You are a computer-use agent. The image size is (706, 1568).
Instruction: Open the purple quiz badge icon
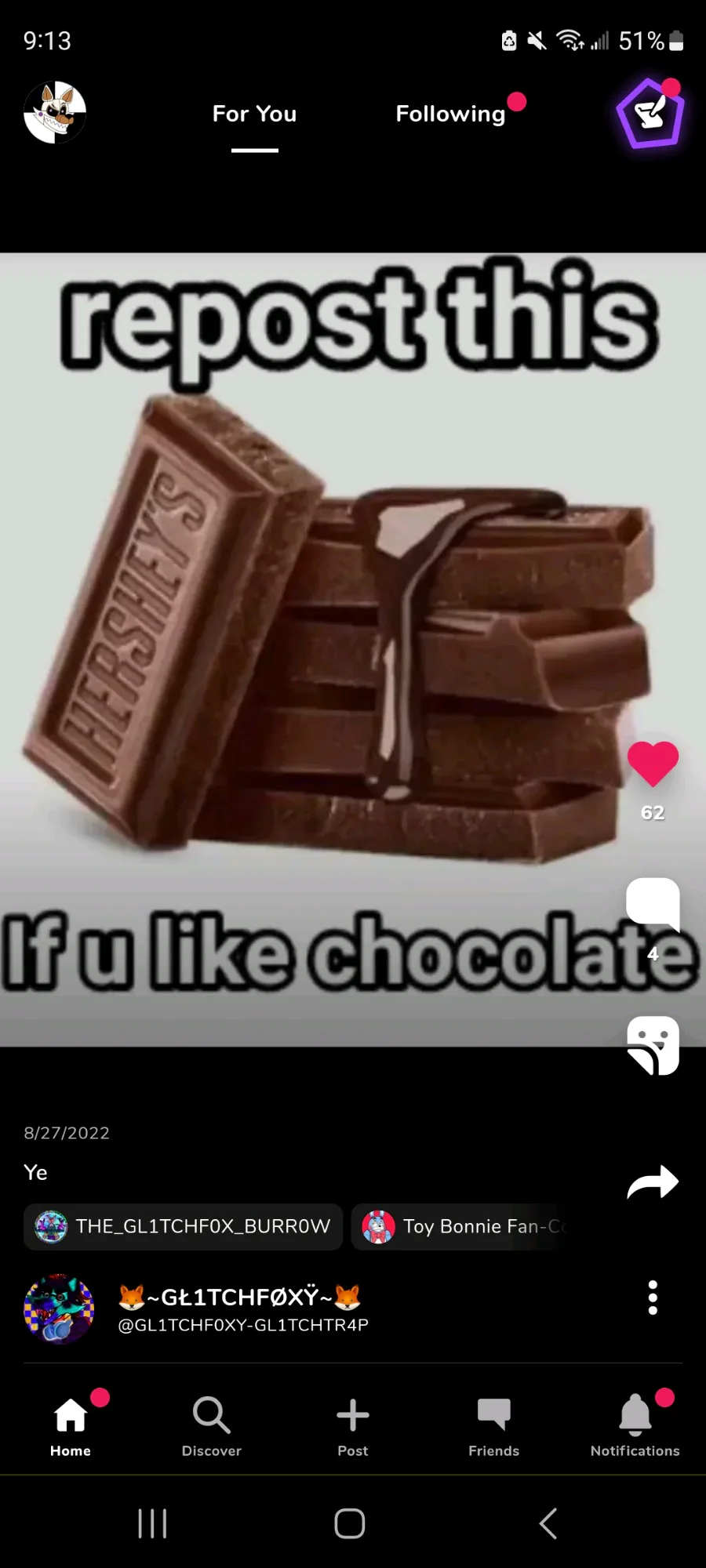[650, 114]
